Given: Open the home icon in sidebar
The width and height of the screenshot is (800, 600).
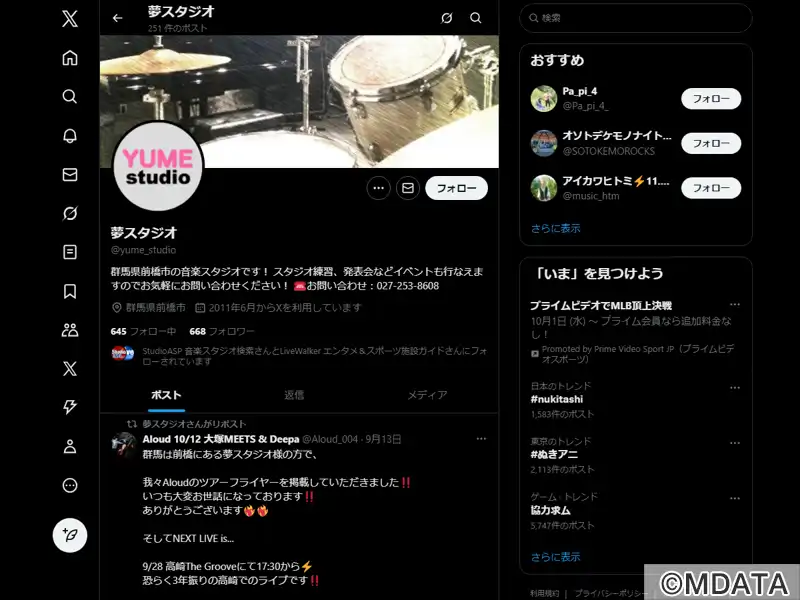Looking at the screenshot, I should [x=70, y=58].
